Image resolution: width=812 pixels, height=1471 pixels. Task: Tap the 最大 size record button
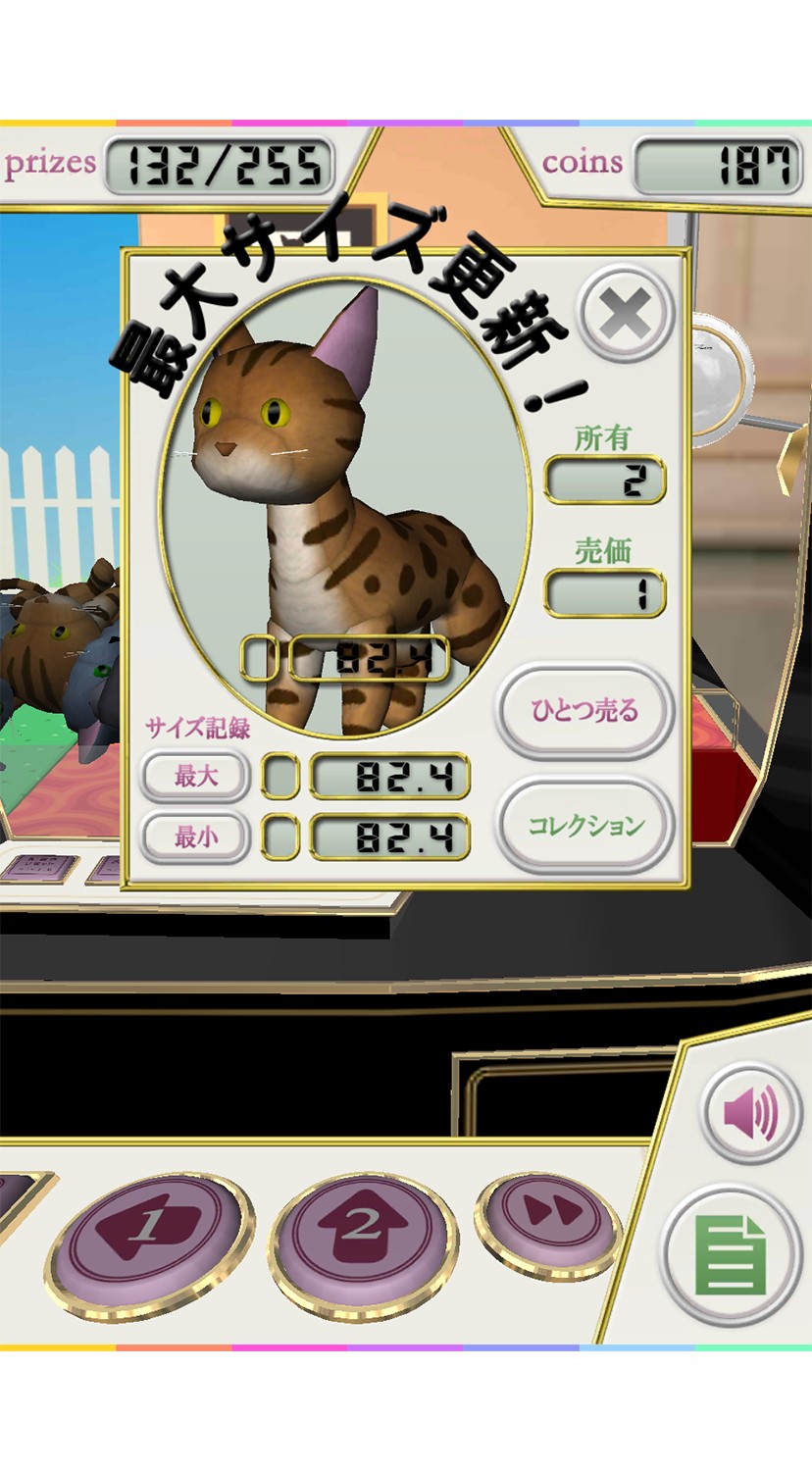click(196, 777)
